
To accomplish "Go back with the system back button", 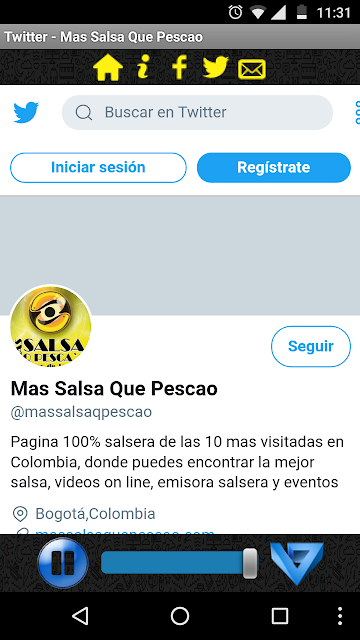I will [80, 616].
